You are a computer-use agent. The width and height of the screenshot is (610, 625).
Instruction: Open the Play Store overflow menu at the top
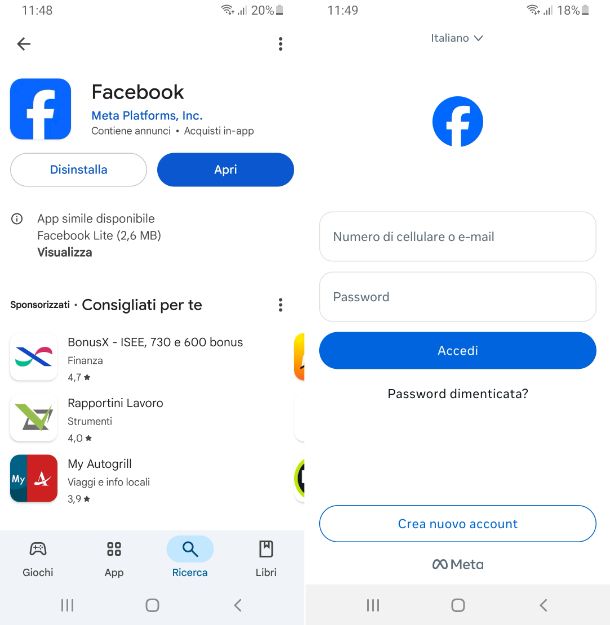pyautogui.click(x=280, y=44)
